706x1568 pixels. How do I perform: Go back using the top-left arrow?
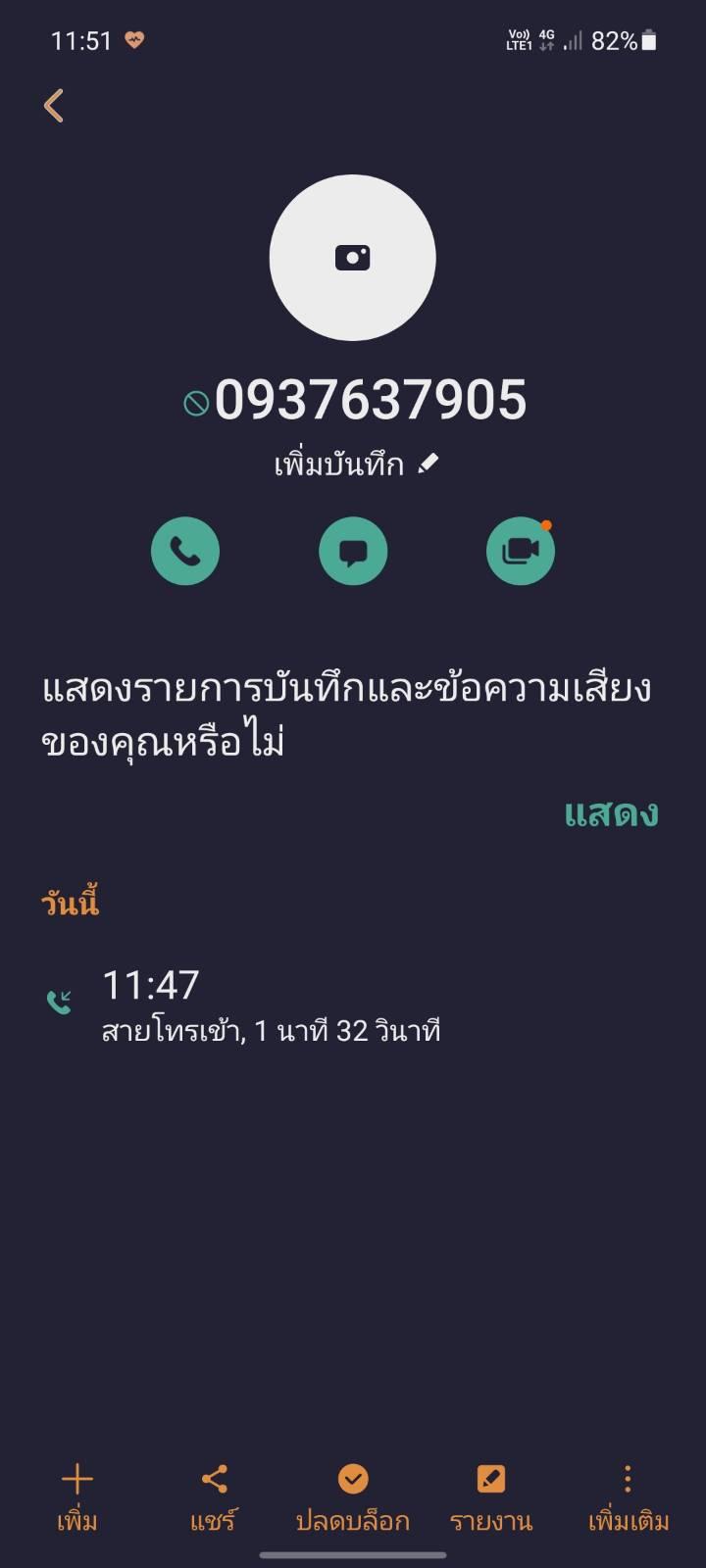click(x=54, y=106)
